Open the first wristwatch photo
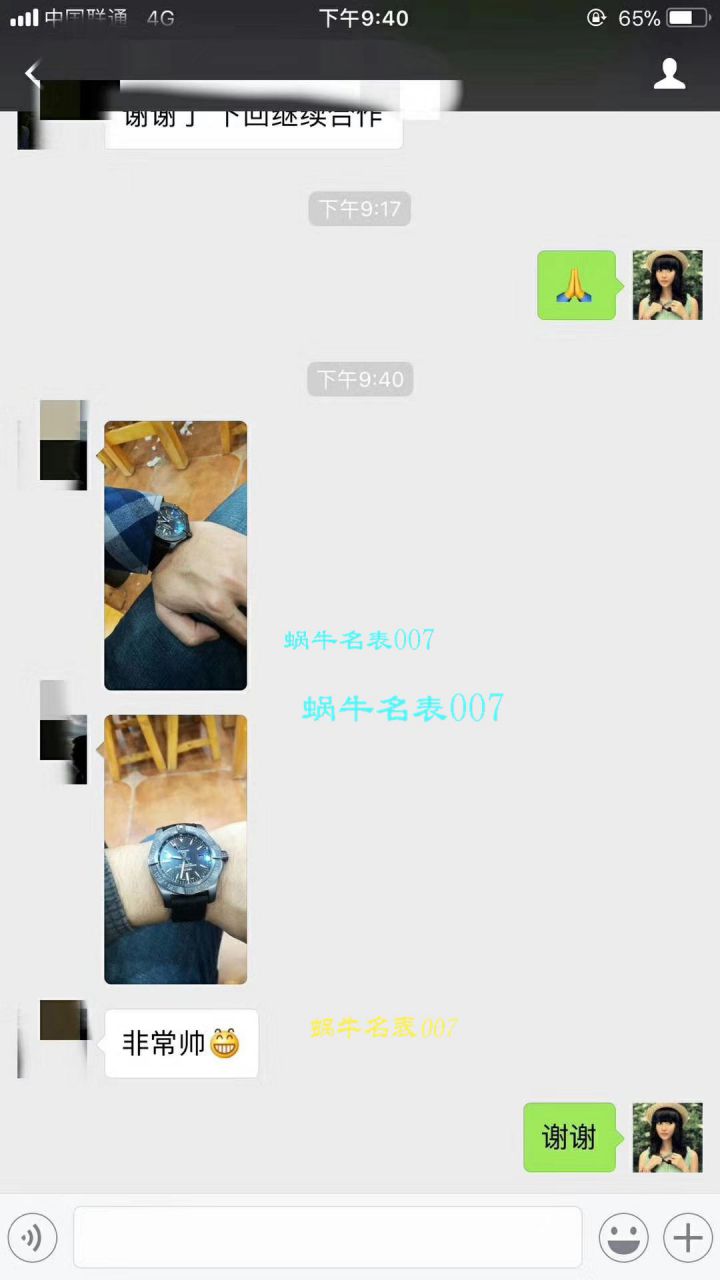Screen dimensions: 720x1280 [175, 555]
